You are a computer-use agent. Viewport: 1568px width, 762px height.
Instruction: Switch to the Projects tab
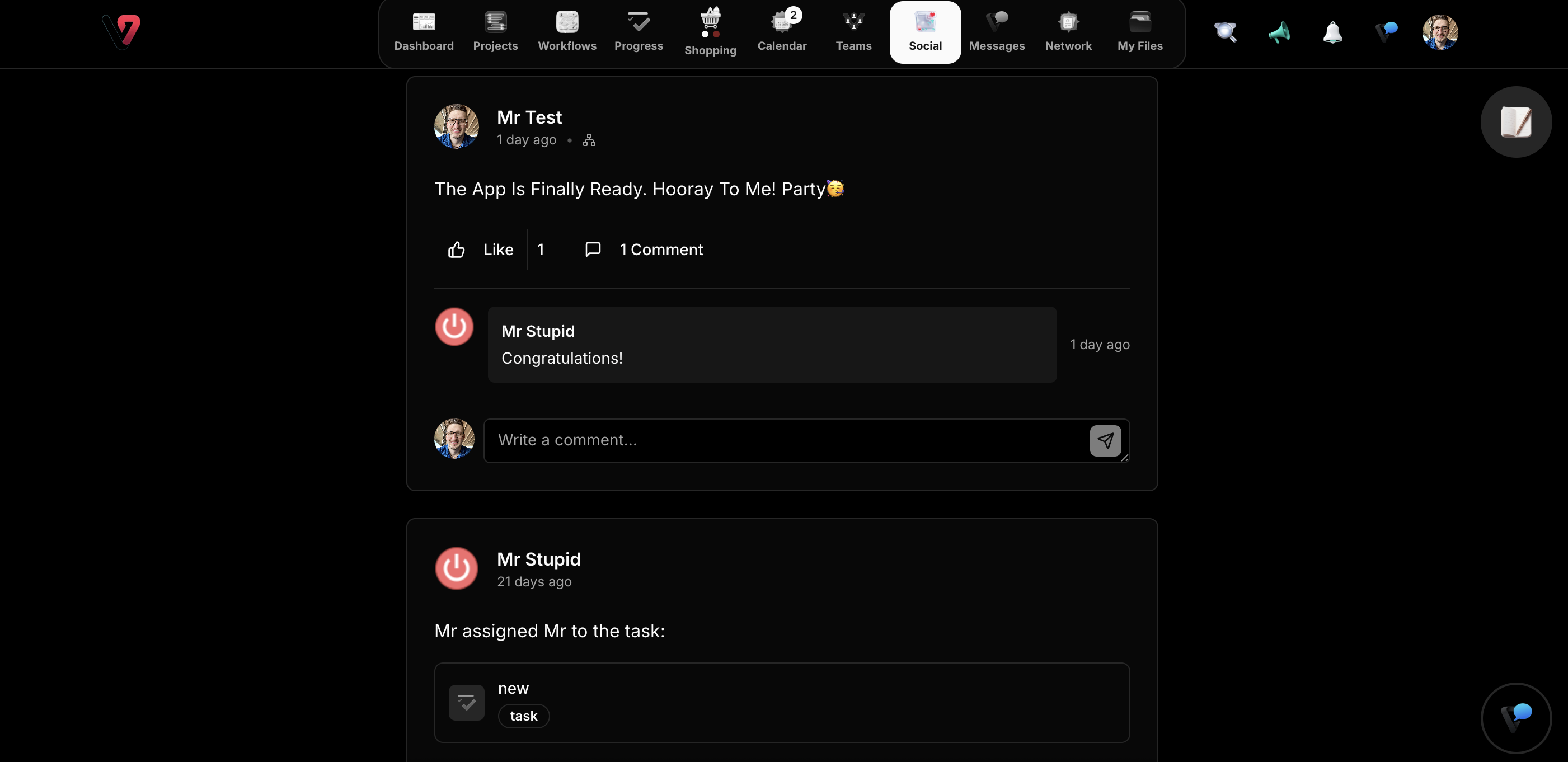click(495, 32)
